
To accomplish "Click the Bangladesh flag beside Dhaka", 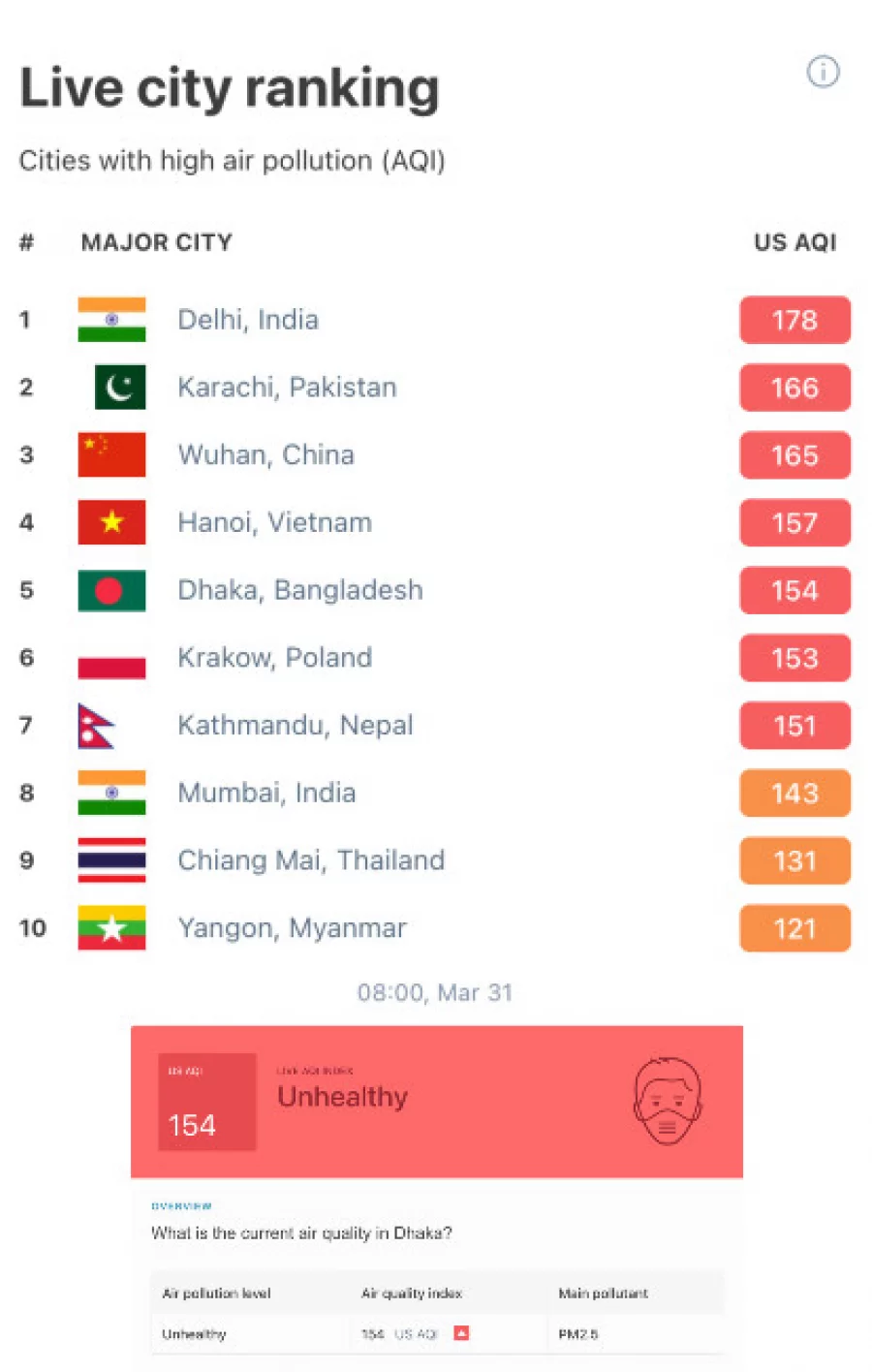I will pos(111,590).
